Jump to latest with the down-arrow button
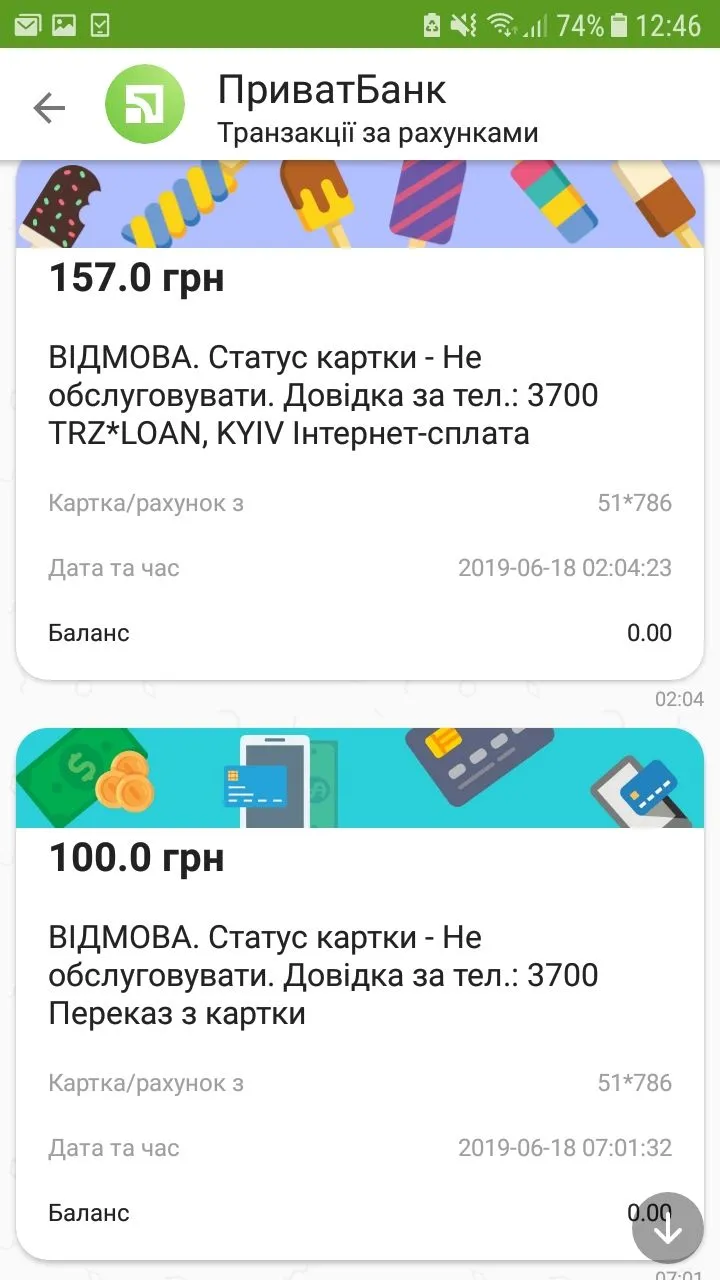The image size is (720, 1280). click(x=667, y=1230)
